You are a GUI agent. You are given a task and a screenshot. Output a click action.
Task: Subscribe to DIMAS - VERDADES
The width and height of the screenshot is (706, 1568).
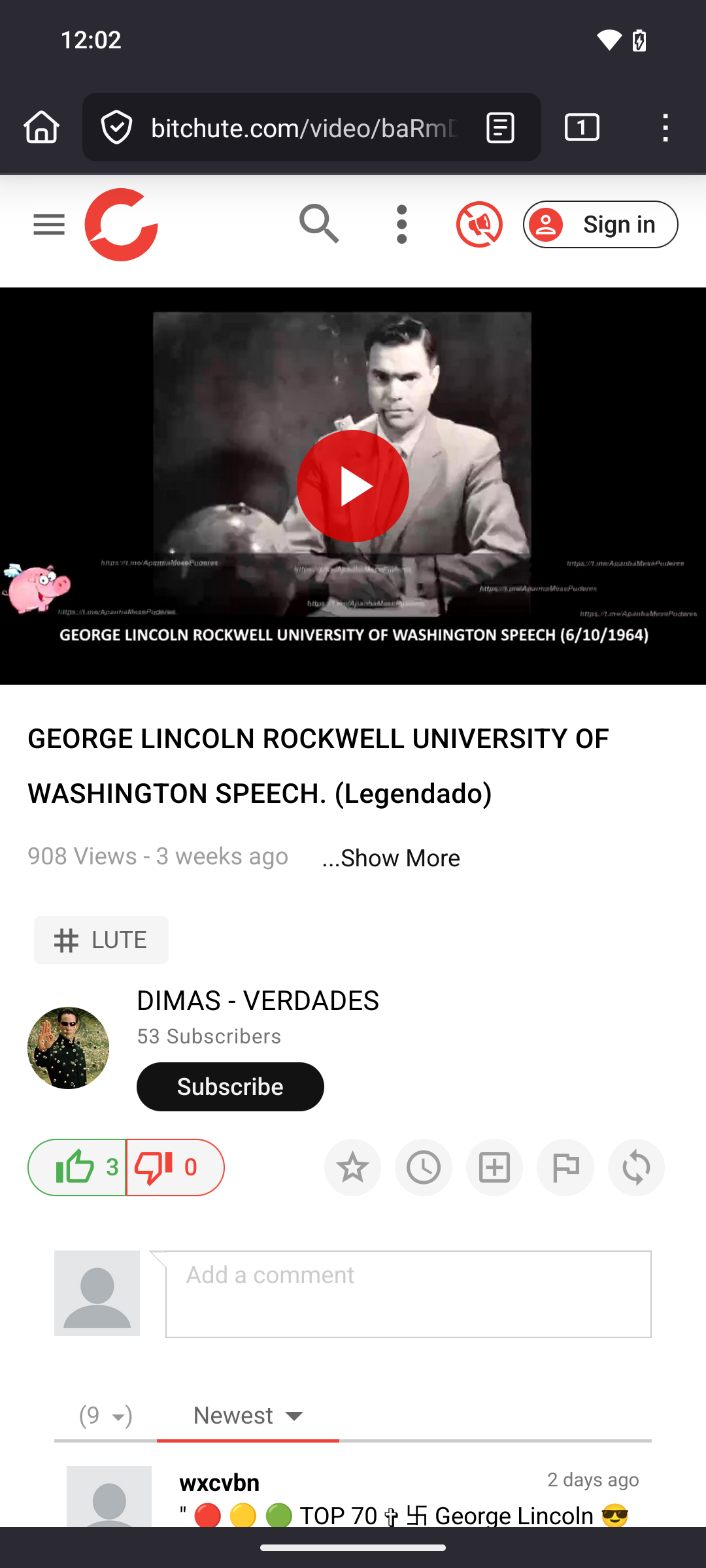(x=230, y=1086)
